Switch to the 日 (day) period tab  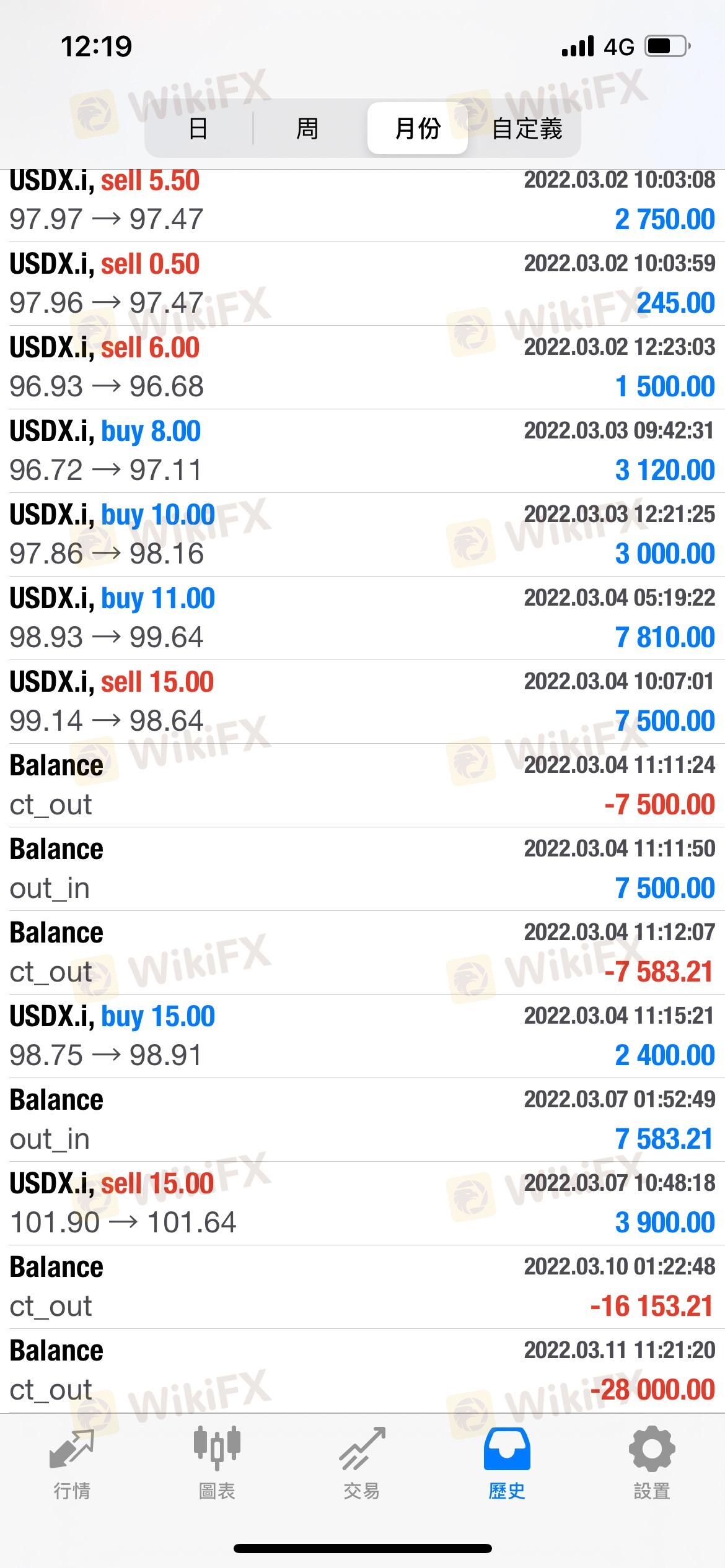[198, 129]
